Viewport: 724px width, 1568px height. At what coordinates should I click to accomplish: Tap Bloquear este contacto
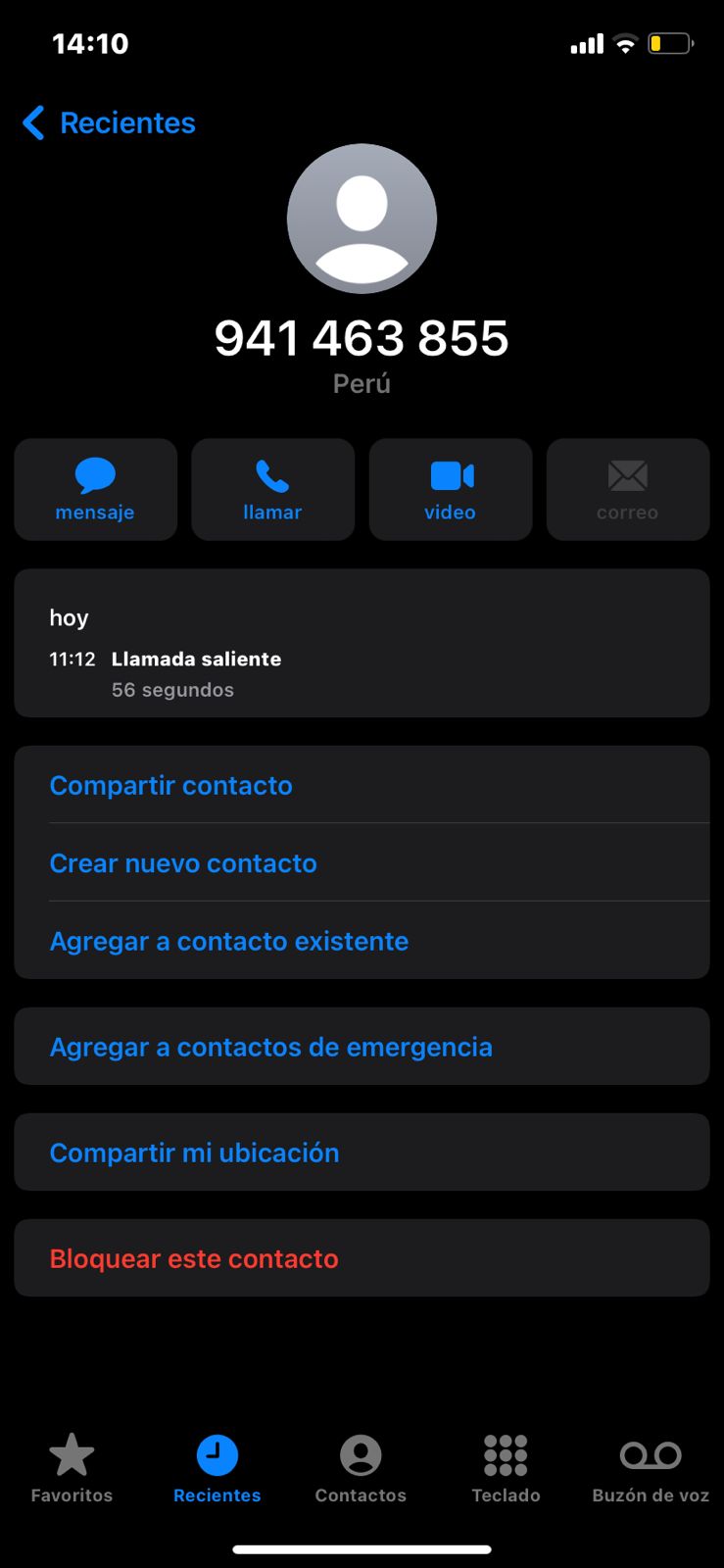362,1258
